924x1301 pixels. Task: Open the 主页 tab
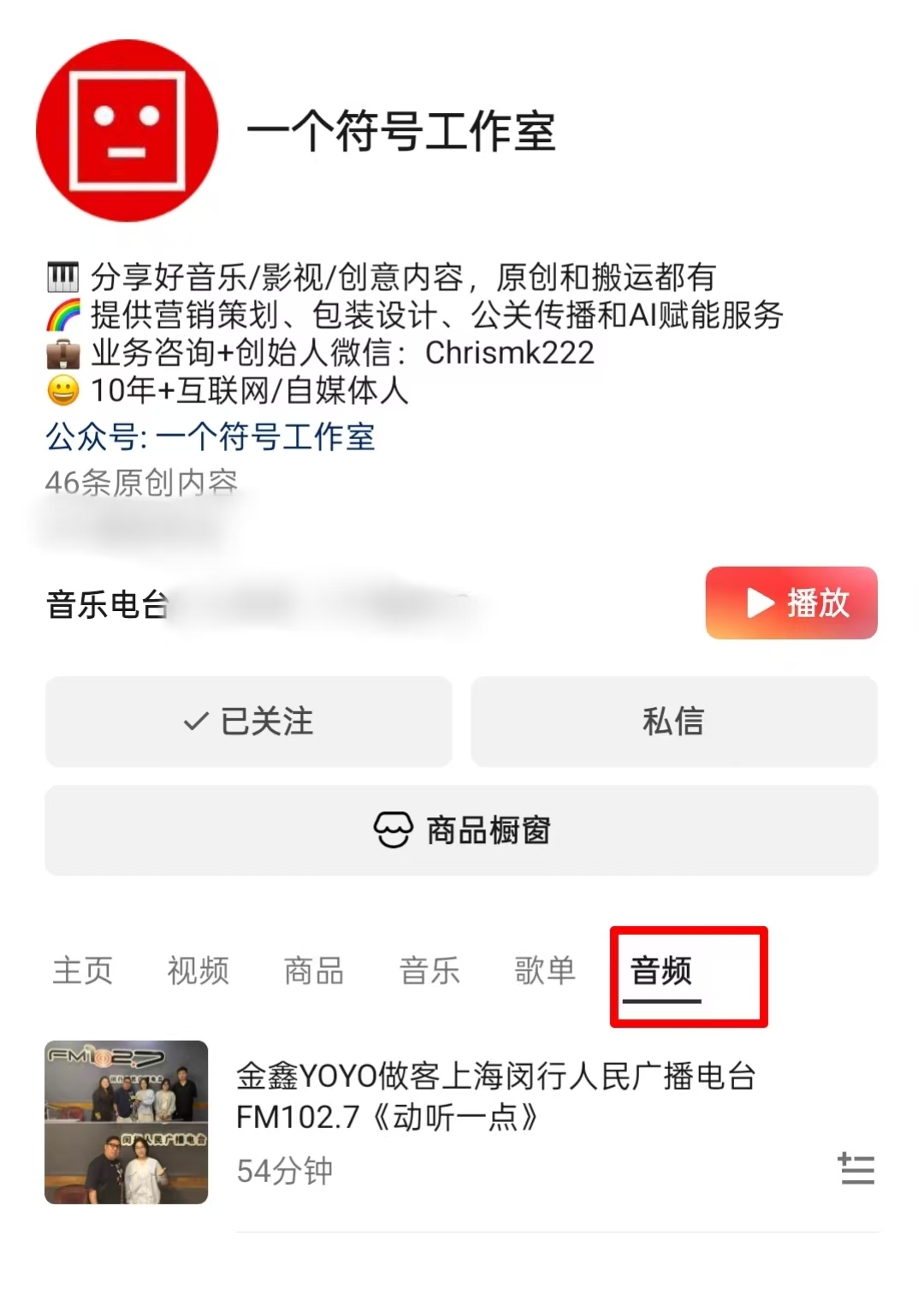(x=82, y=970)
